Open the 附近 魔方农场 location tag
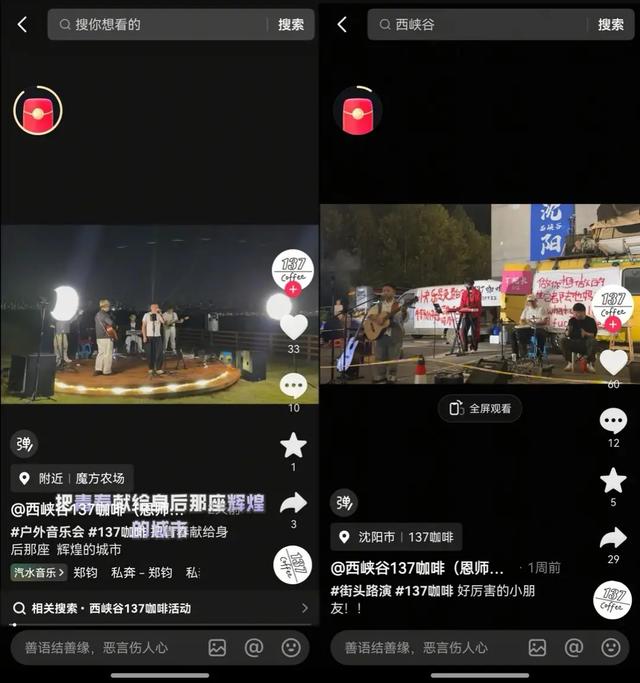The width and height of the screenshot is (640, 683). 72,478
